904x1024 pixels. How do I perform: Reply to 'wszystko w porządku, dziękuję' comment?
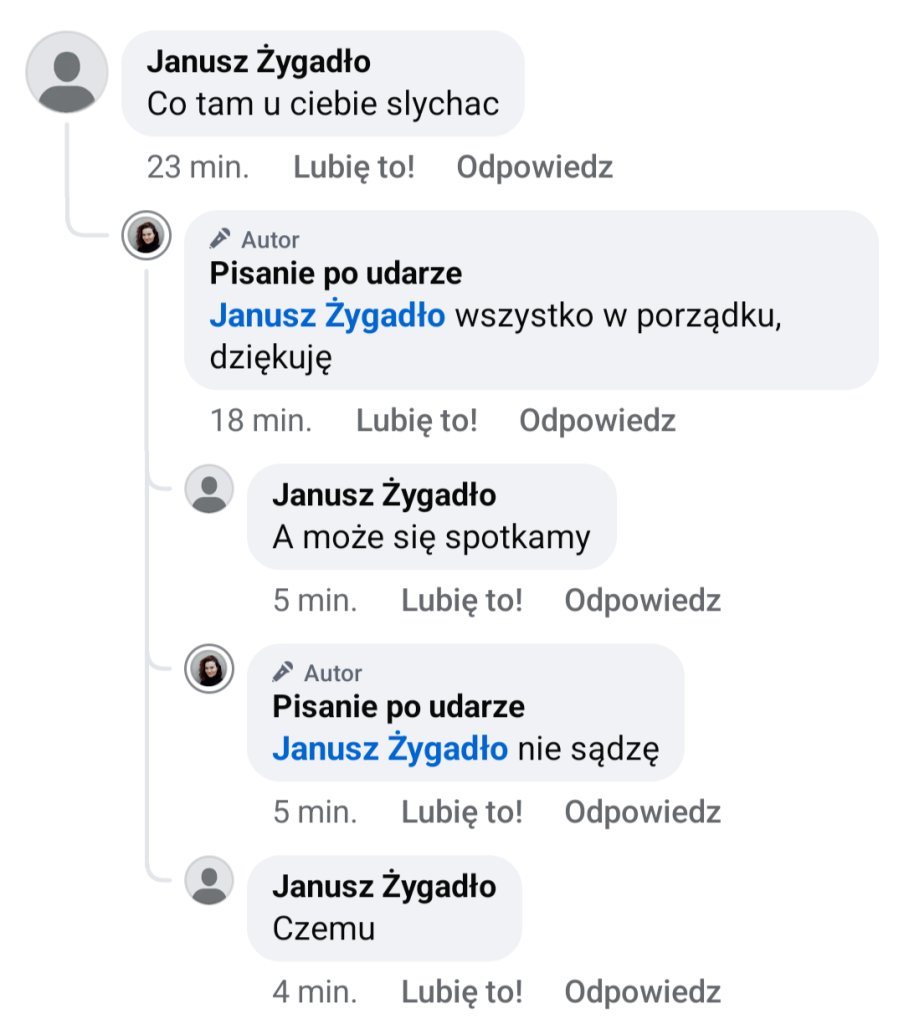click(597, 421)
